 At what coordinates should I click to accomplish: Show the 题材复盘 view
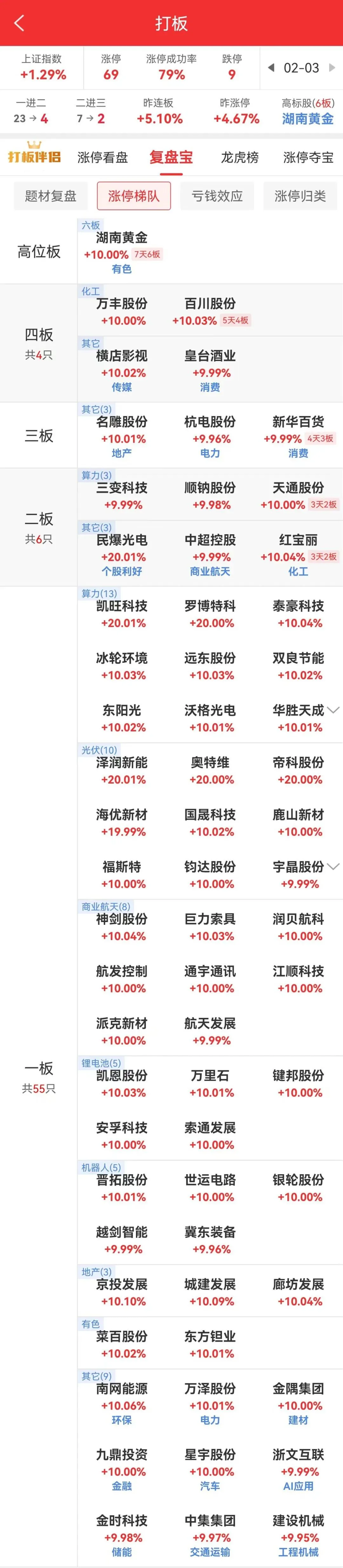pyautogui.click(x=50, y=196)
